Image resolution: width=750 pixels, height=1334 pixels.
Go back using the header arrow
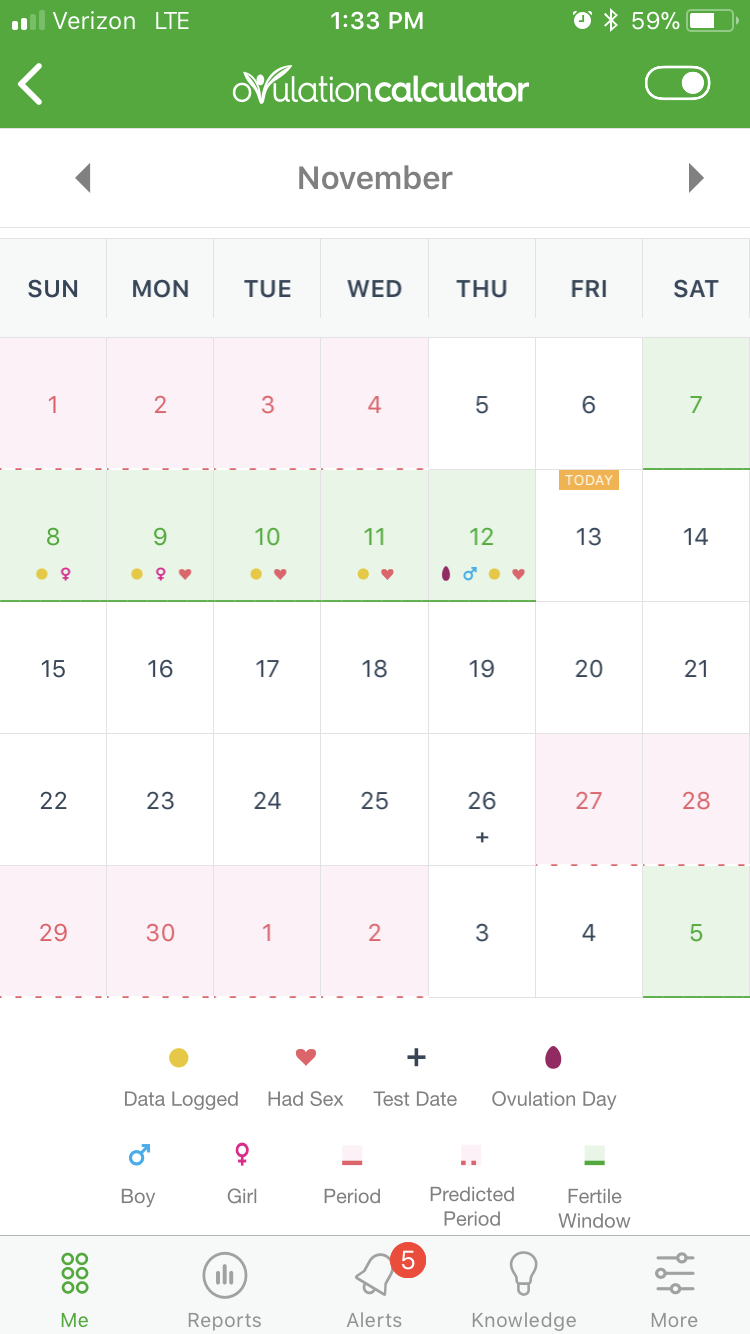tap(31, 84)
